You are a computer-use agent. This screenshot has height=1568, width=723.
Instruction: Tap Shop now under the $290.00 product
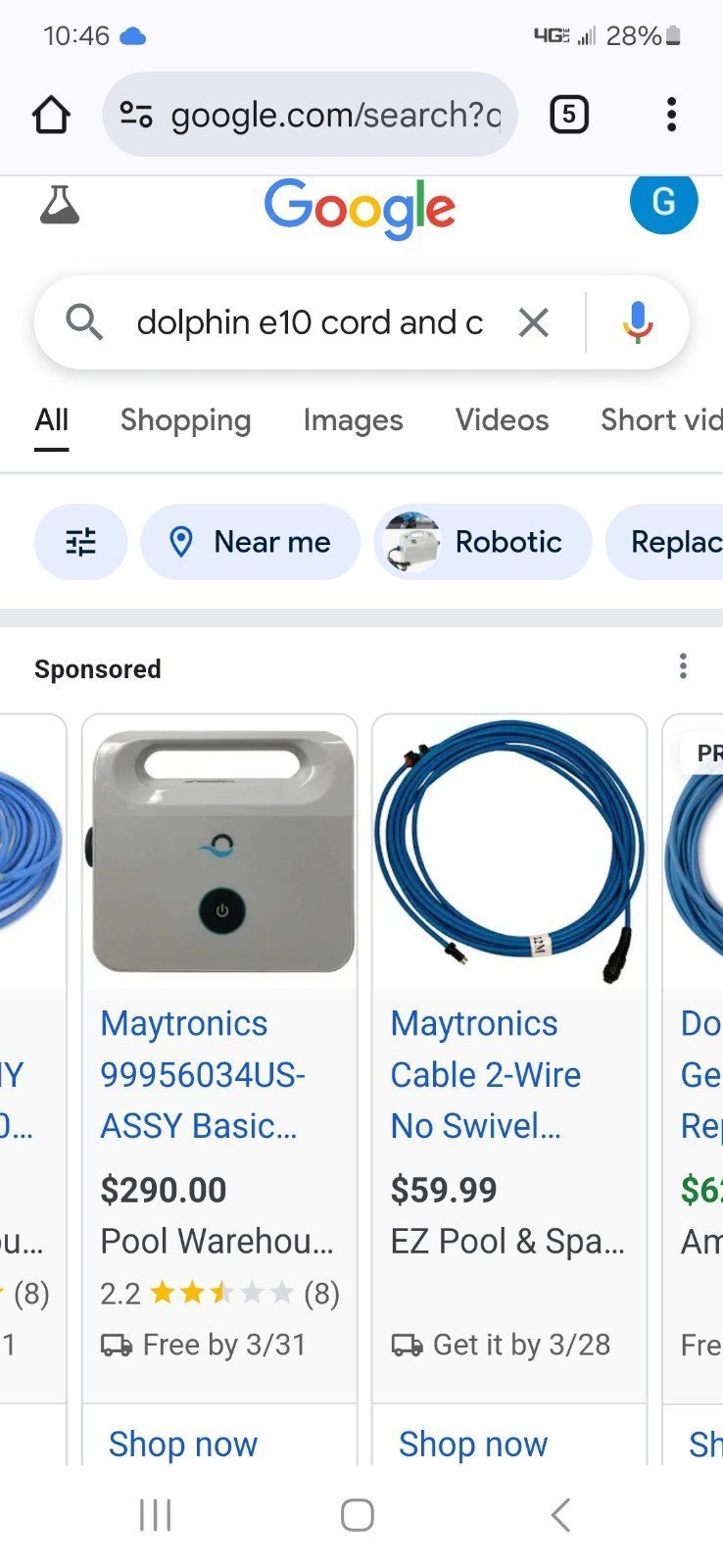[183, 1444]
